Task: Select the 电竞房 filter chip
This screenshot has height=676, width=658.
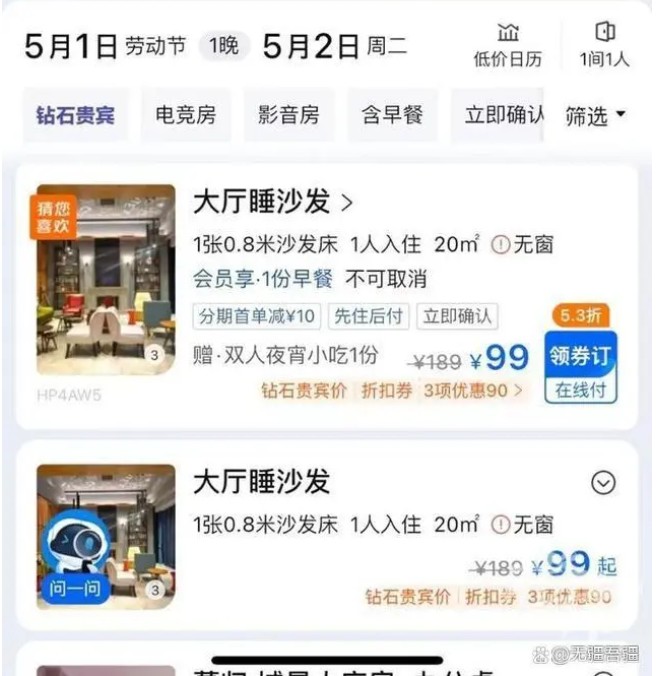Action: point(185,115)
